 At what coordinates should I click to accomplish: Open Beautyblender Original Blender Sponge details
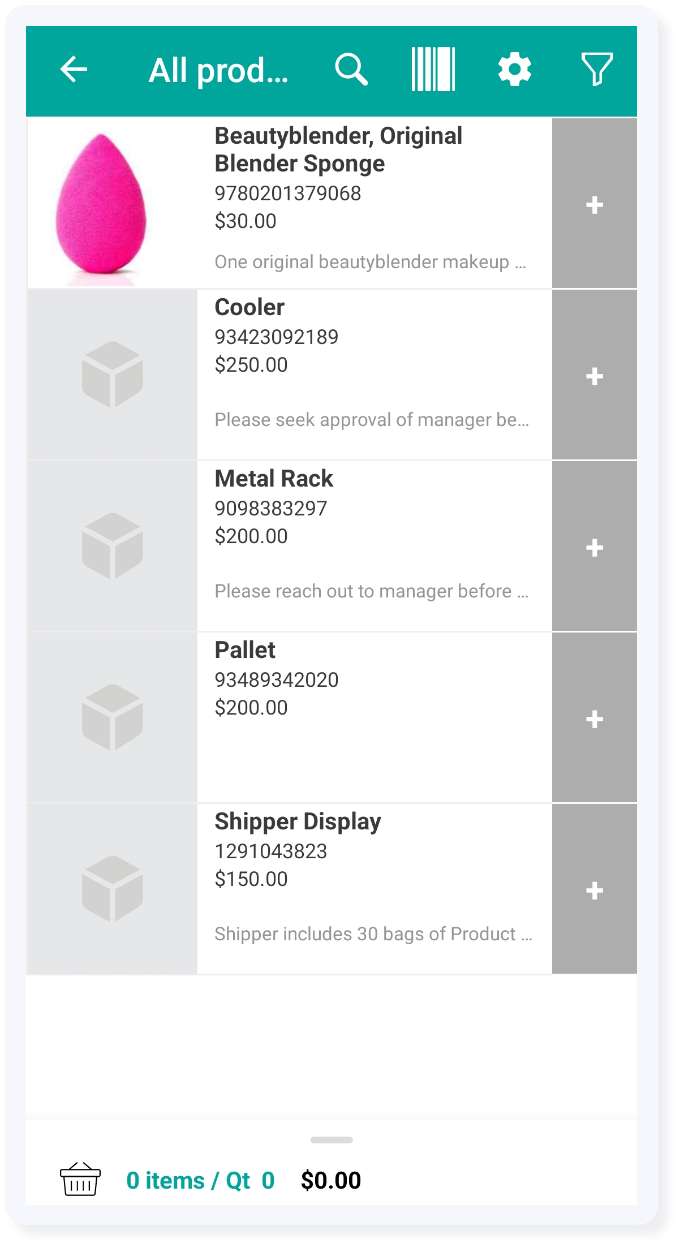click(289, 203)
